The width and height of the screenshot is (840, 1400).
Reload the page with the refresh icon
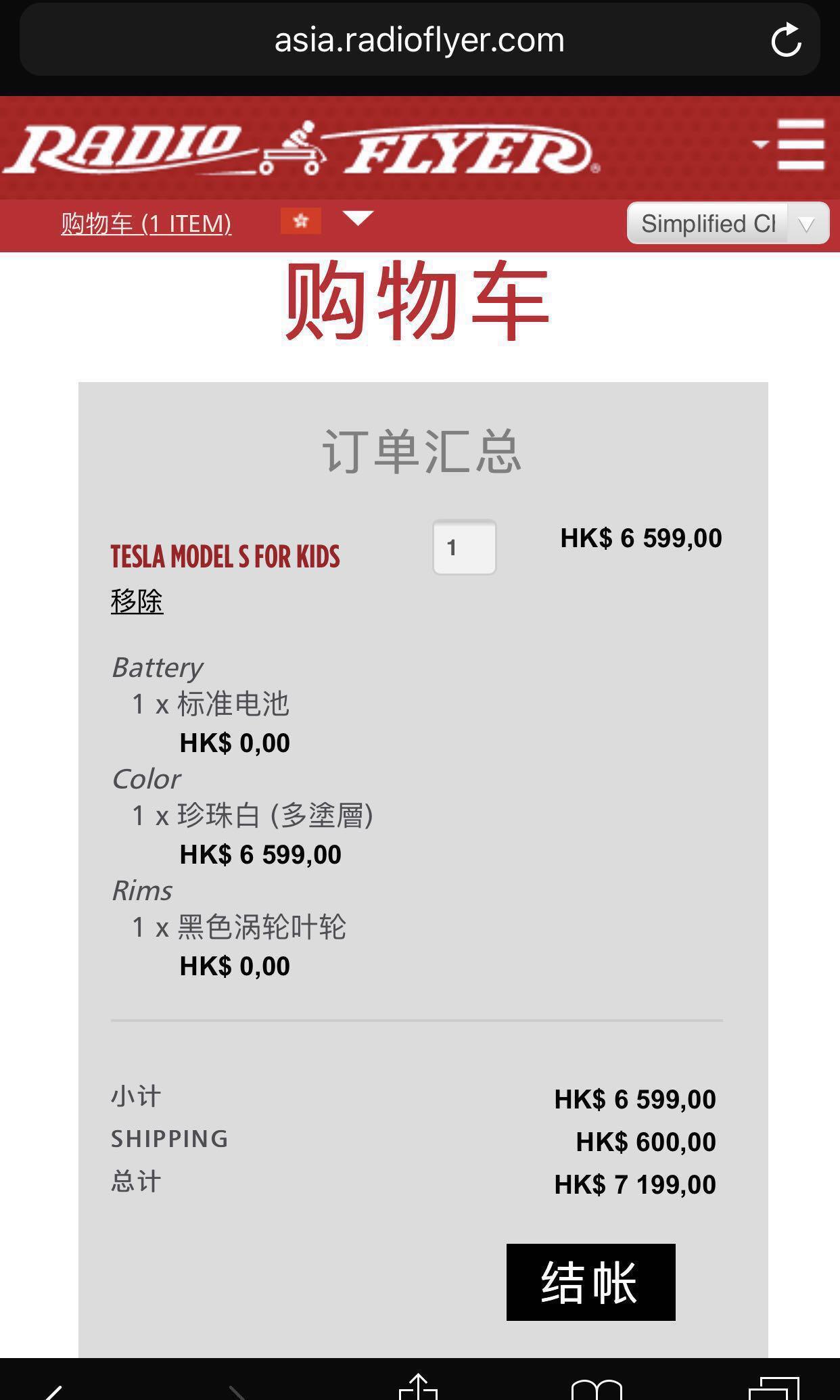tap(787, 40)
